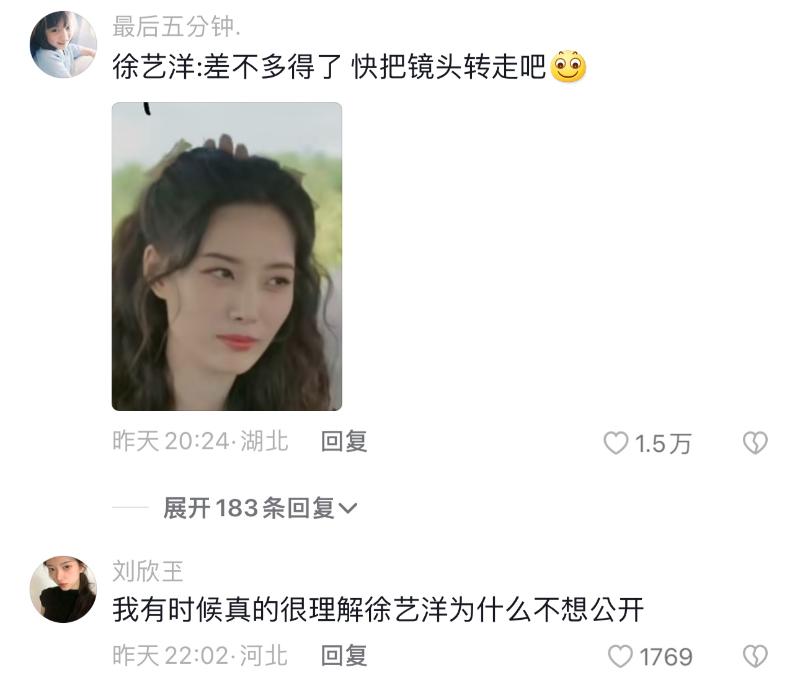Tap the username 刘欣玉
The width and height of the screenshot is (800, 688).
point(148,571)
